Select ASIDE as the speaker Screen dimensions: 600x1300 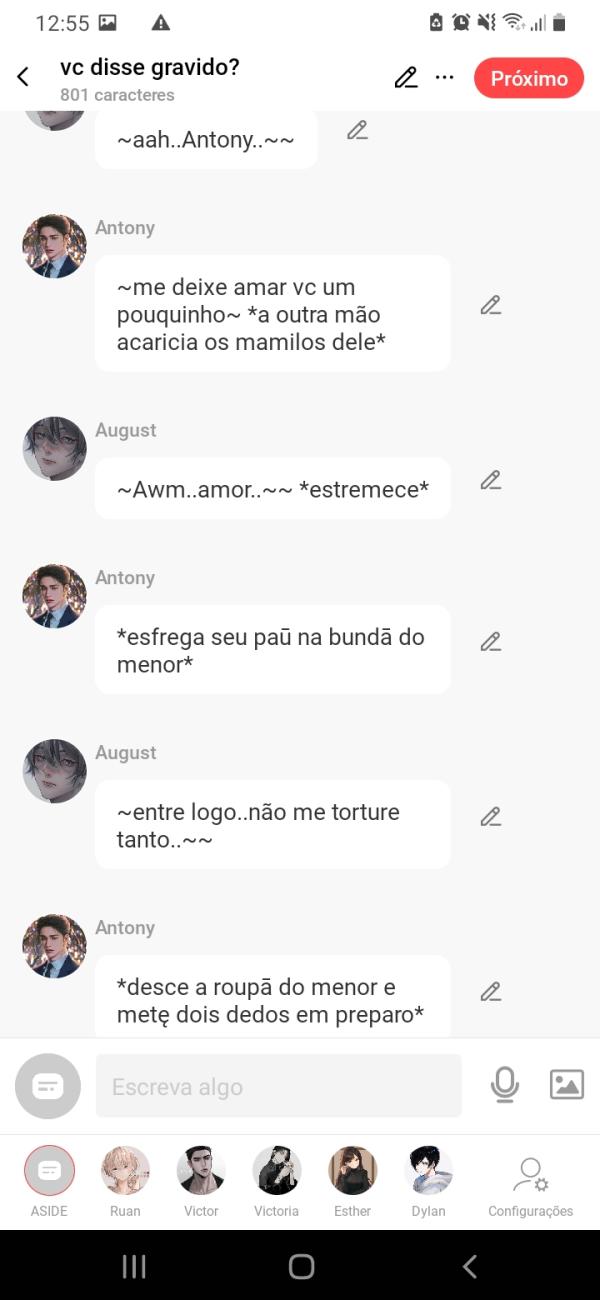49,1171
